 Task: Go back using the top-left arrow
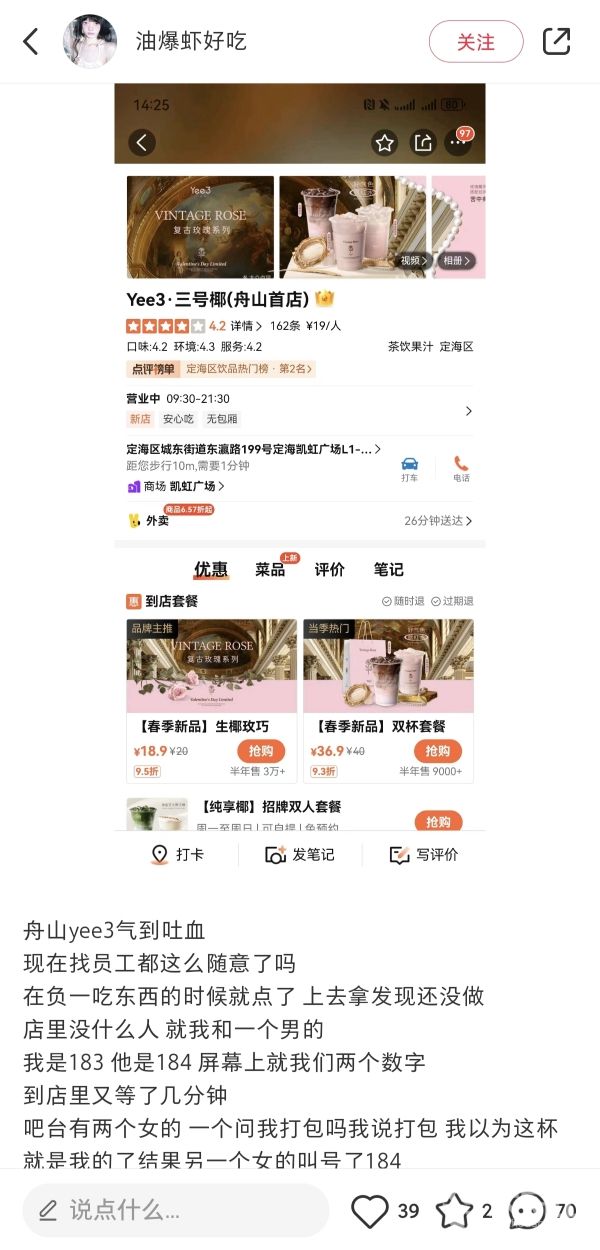pyautogui.click(x=30, y=41)
